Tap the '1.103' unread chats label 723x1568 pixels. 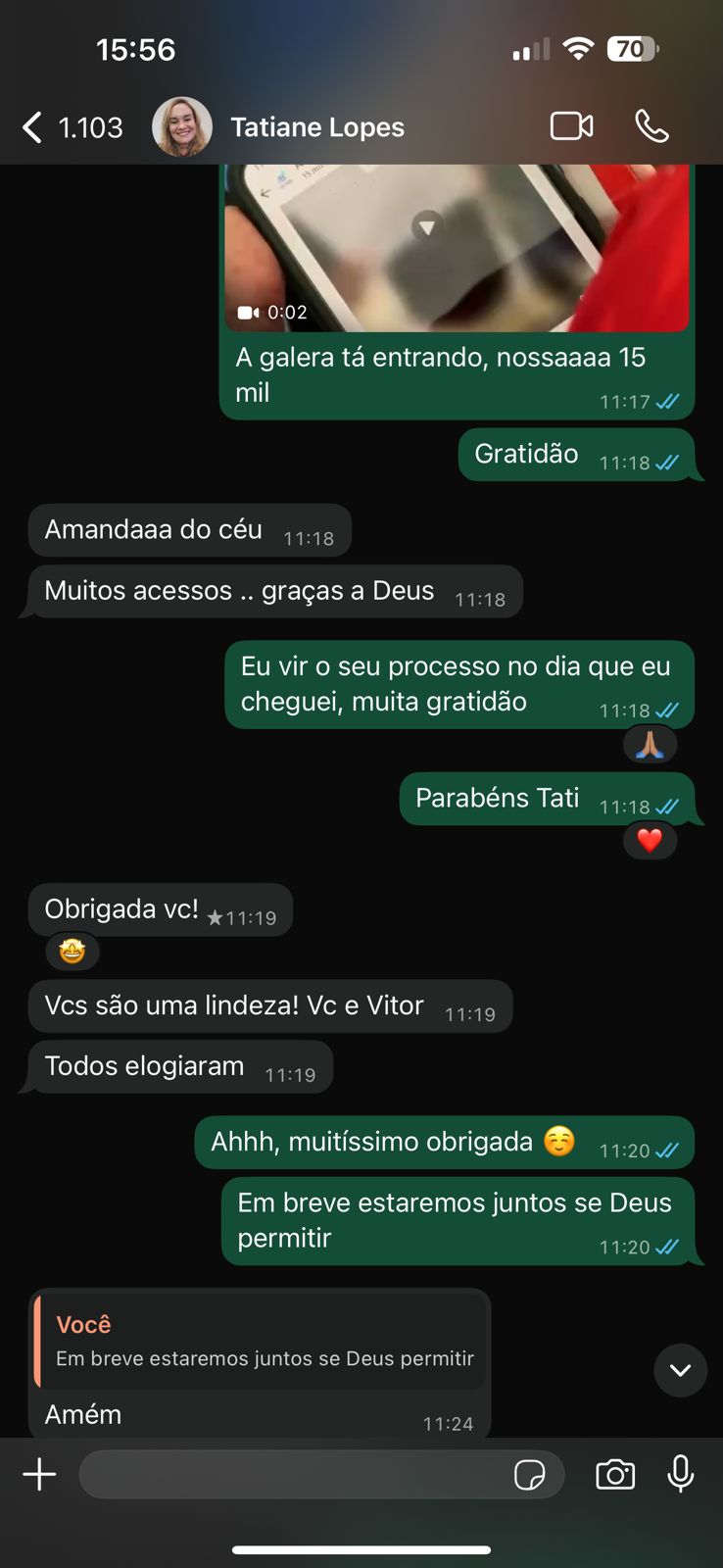coord(94,126)
